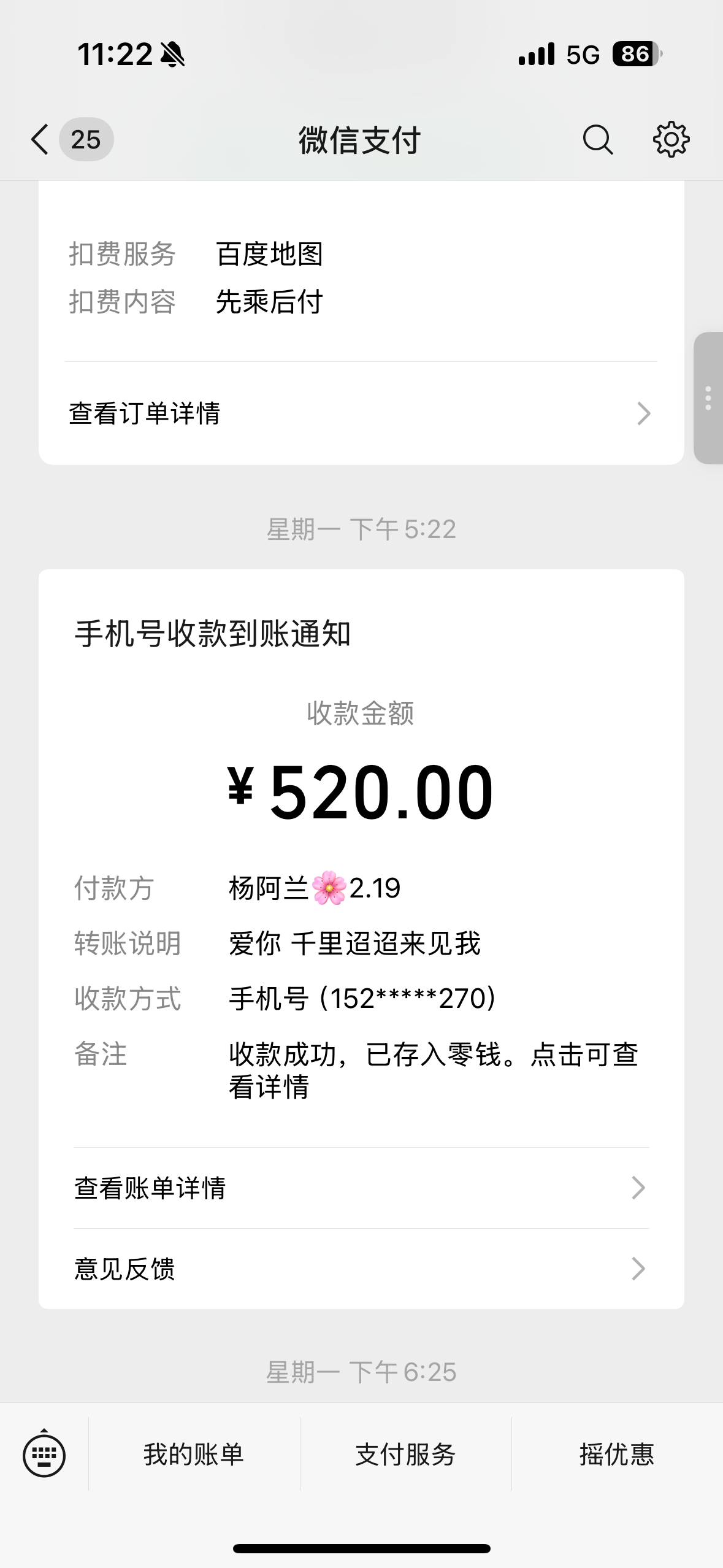
Task: Open 我的账单 menu
Action: 194,1455
